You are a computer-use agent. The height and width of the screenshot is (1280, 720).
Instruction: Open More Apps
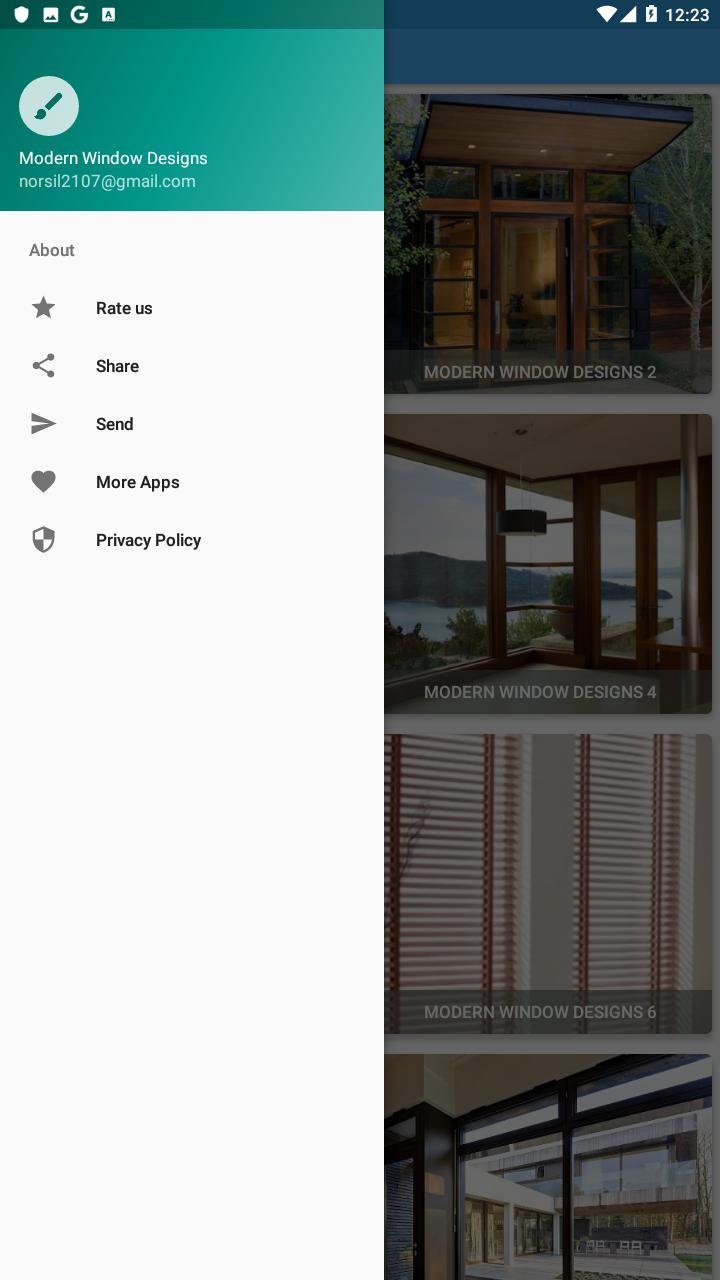(137, 482)
